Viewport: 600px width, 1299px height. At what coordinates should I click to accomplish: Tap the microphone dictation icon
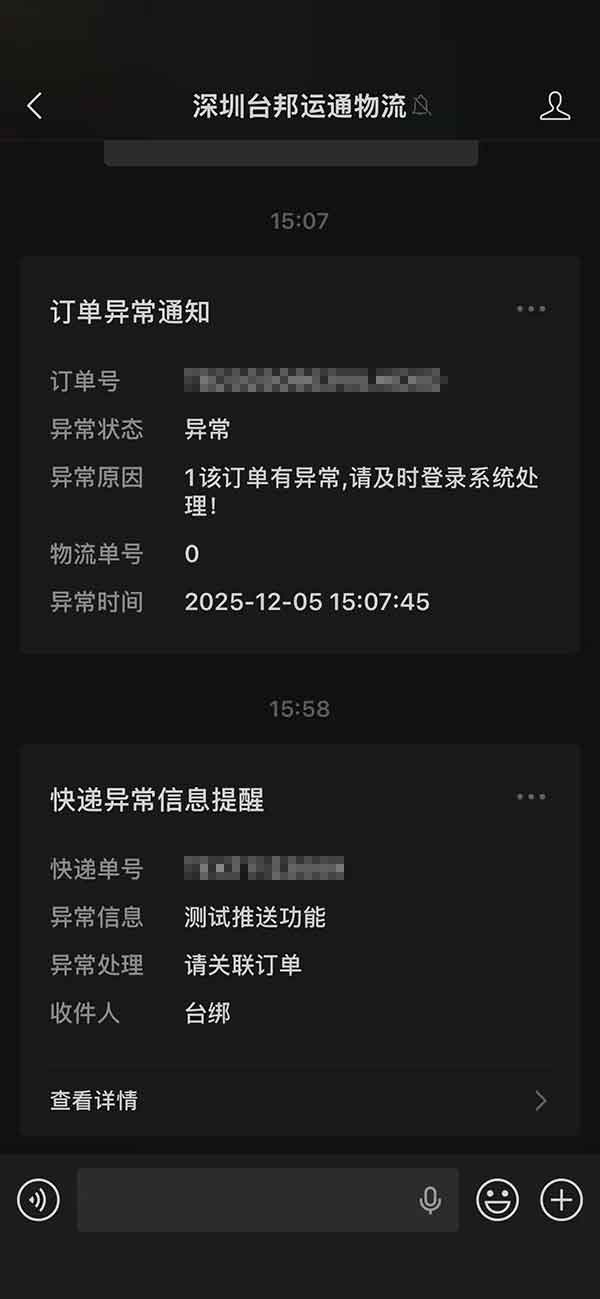coord(430,1199)
